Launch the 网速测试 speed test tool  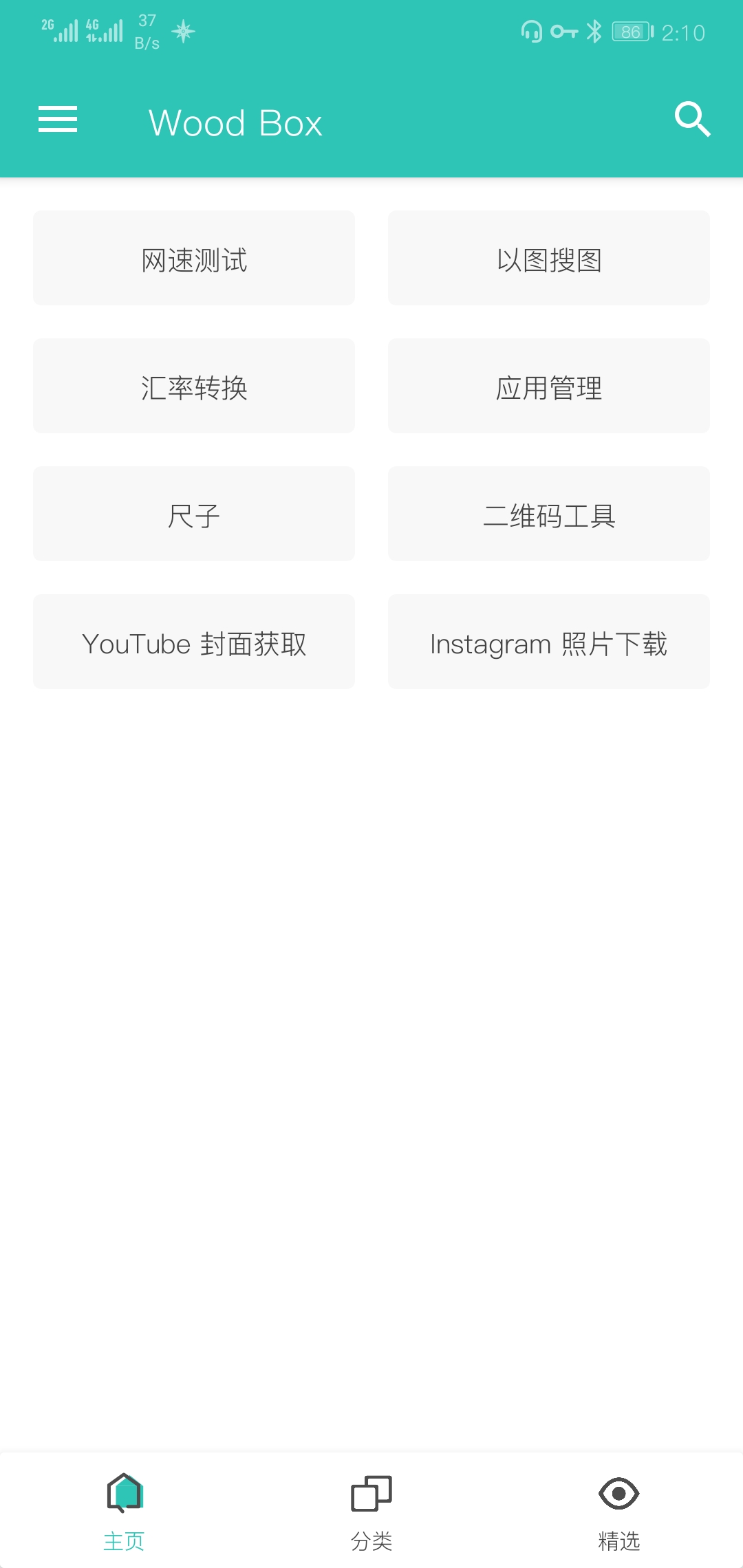click(194, 259)
